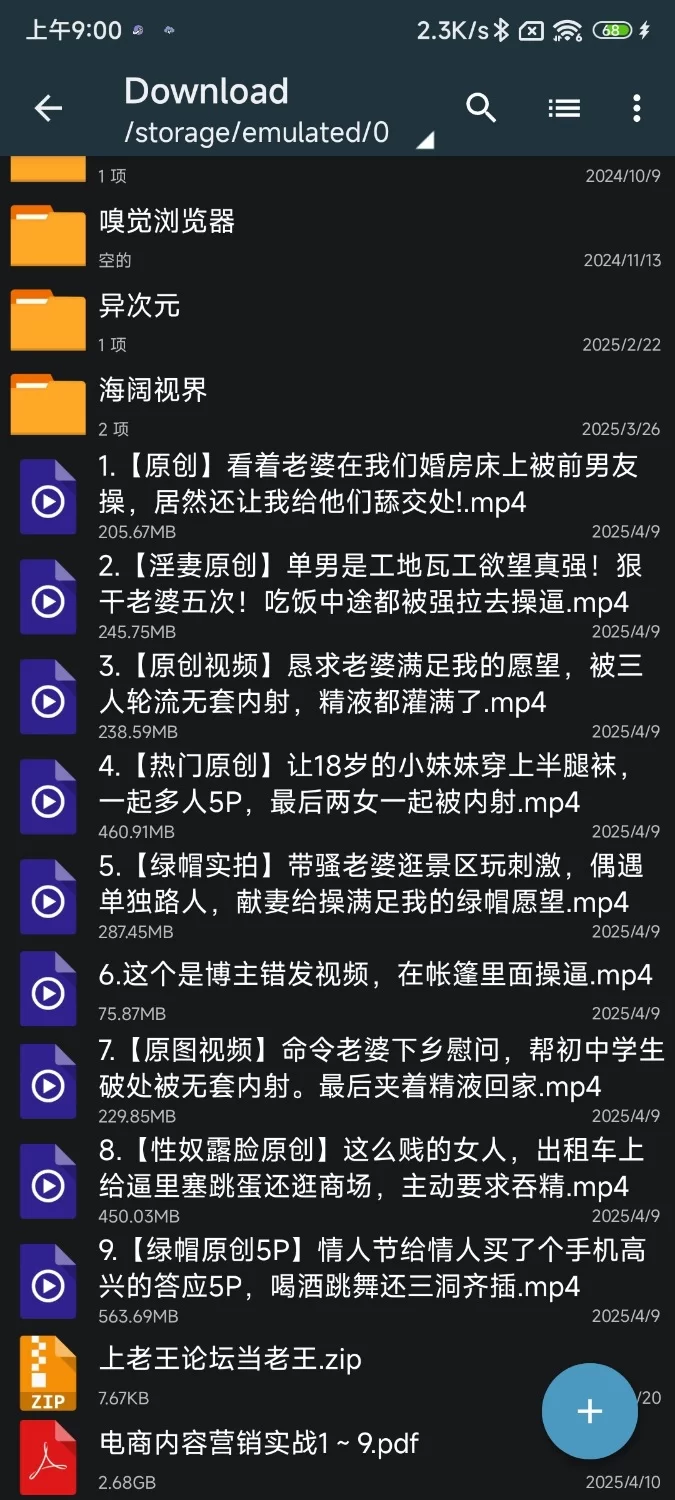Viewport: 675px width, 1500px height.
Task: Open the search icon in the toolbar
Action: tap(481, 108)
